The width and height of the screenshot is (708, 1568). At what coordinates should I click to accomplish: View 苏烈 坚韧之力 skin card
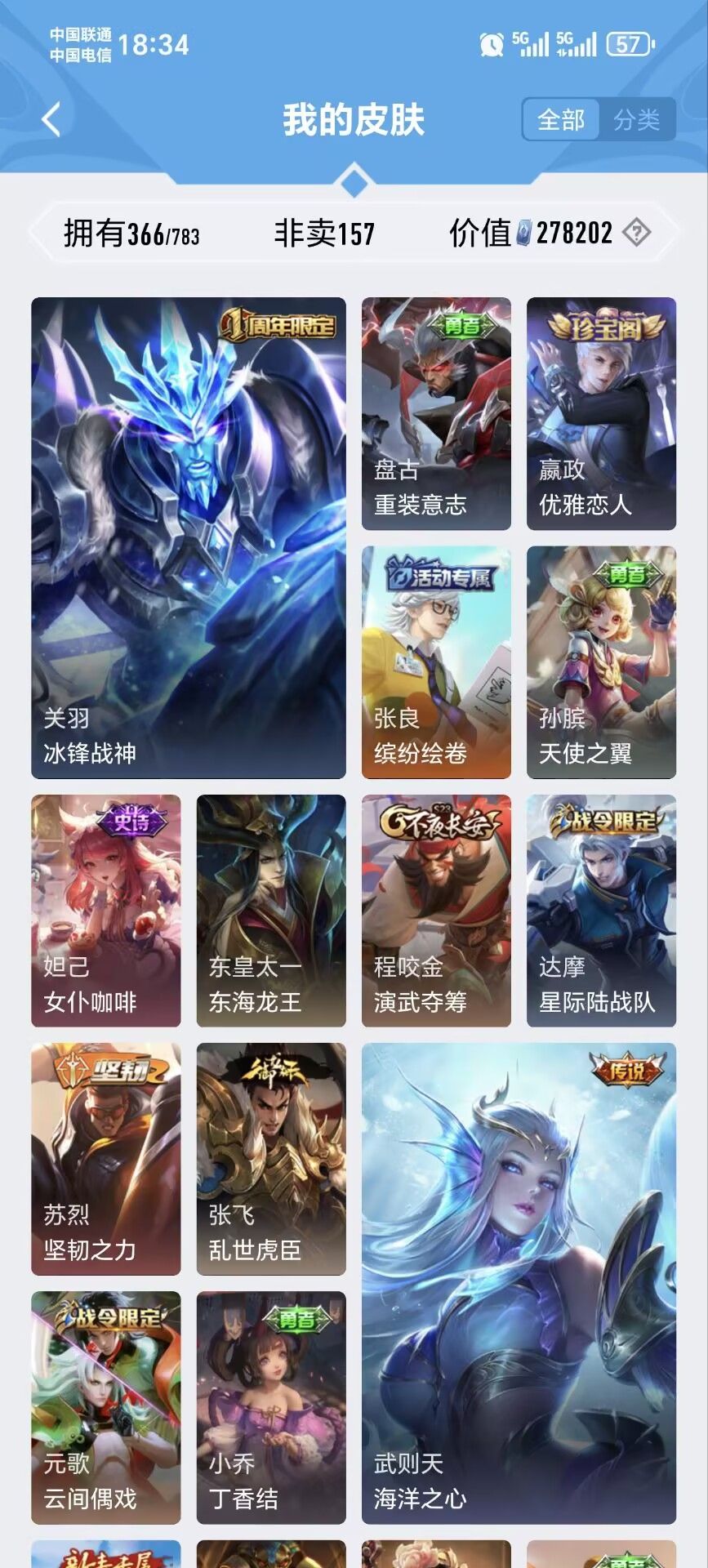tap(106, 1158)
